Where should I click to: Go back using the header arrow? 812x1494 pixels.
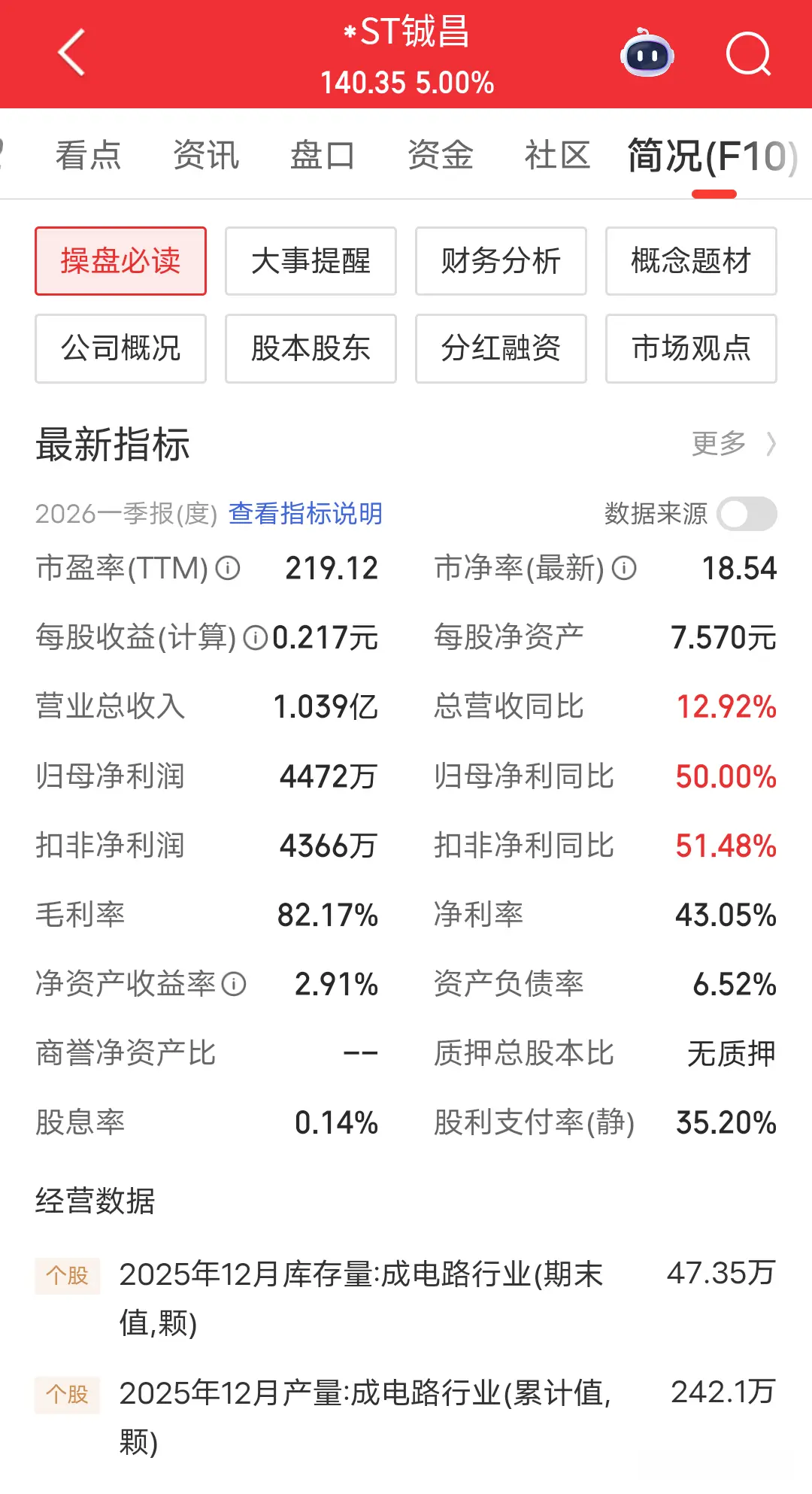pyautogui.click(x=71, y=53)
